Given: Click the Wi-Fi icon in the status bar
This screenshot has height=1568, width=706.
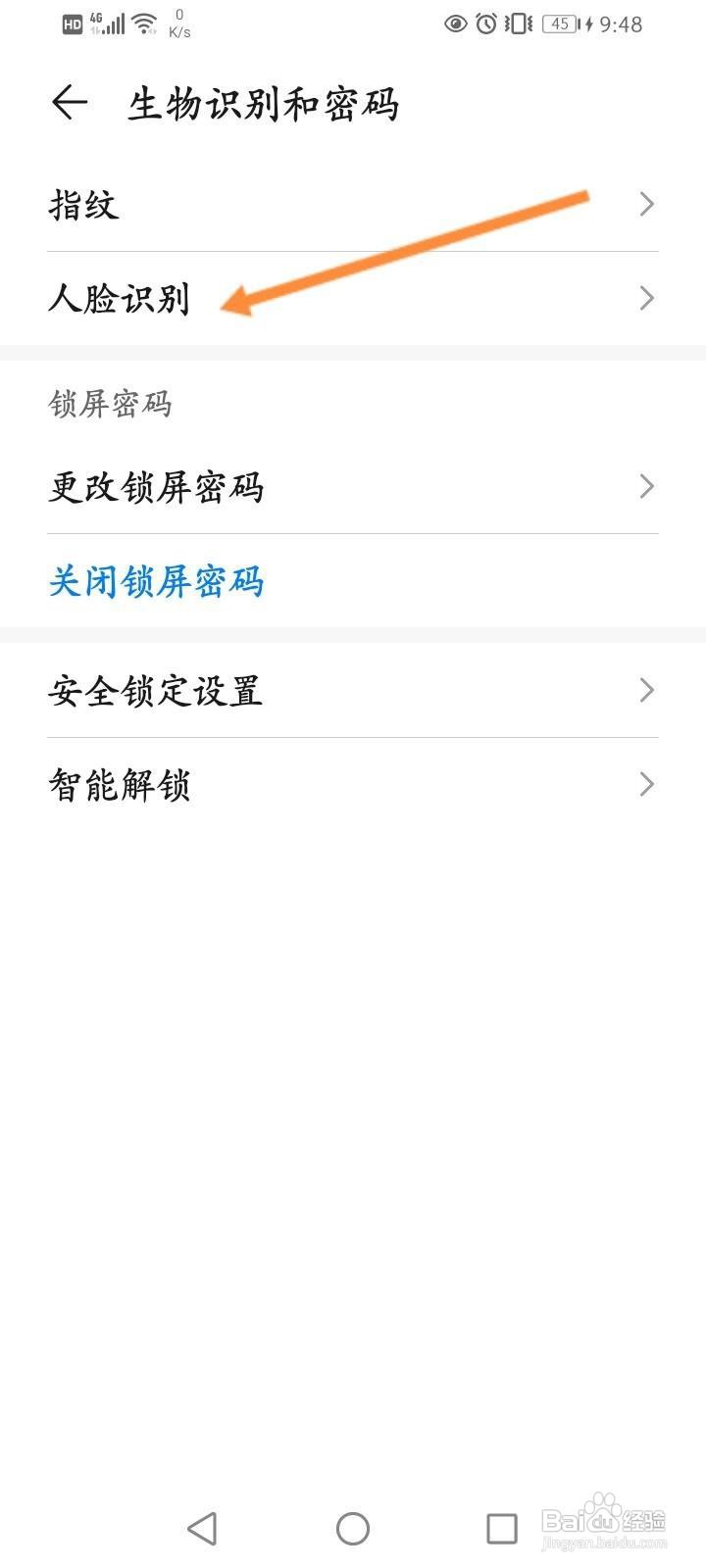Looking at the screenshot, I should tap(143, 23).
